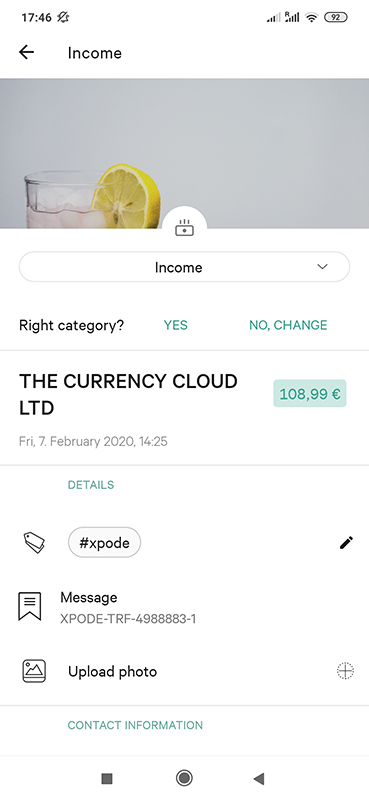Open Upload photo row
The image size is (369, 800).
pyautogui.click(x=184, y=671)
